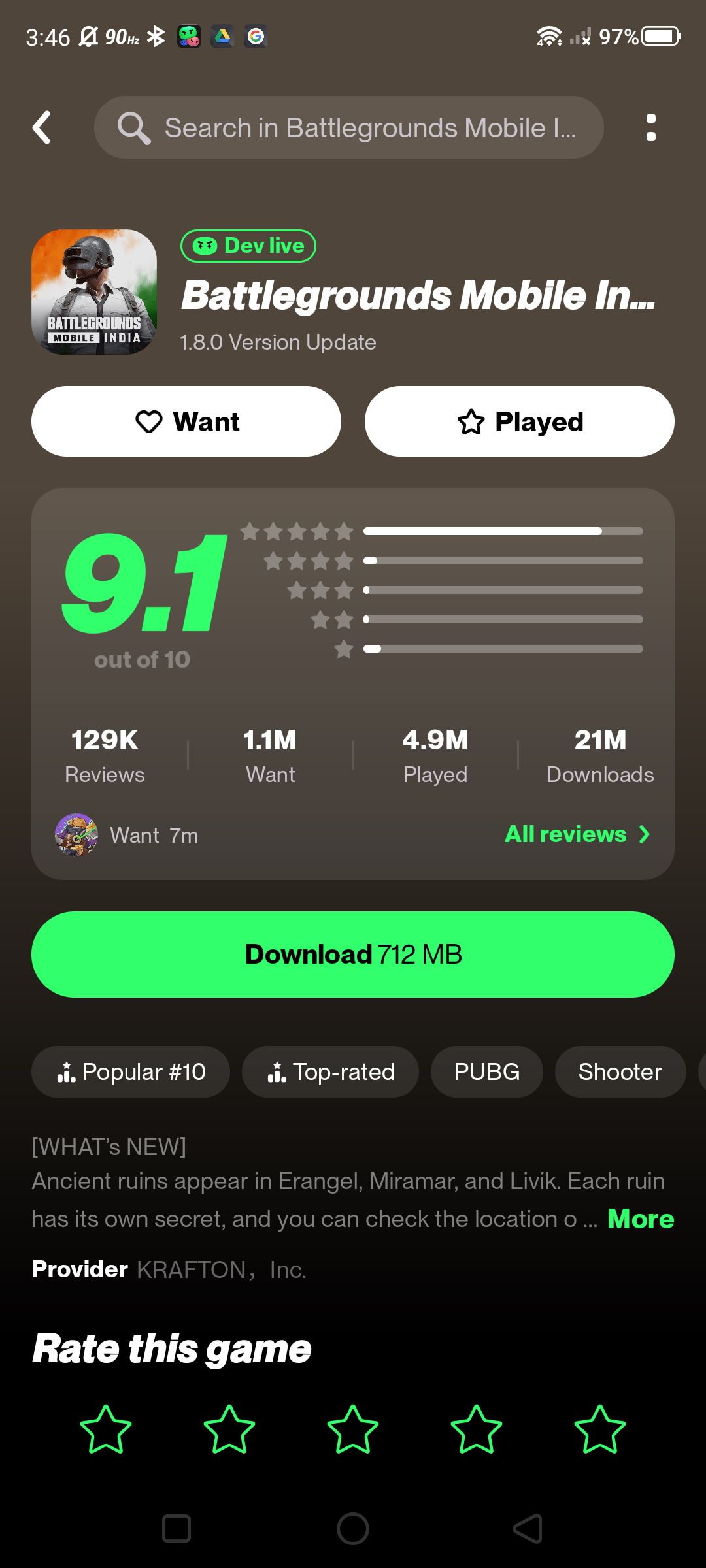Expand the game title to full name
Viewport: 706px width, 1568px height.
coord(418,295)
